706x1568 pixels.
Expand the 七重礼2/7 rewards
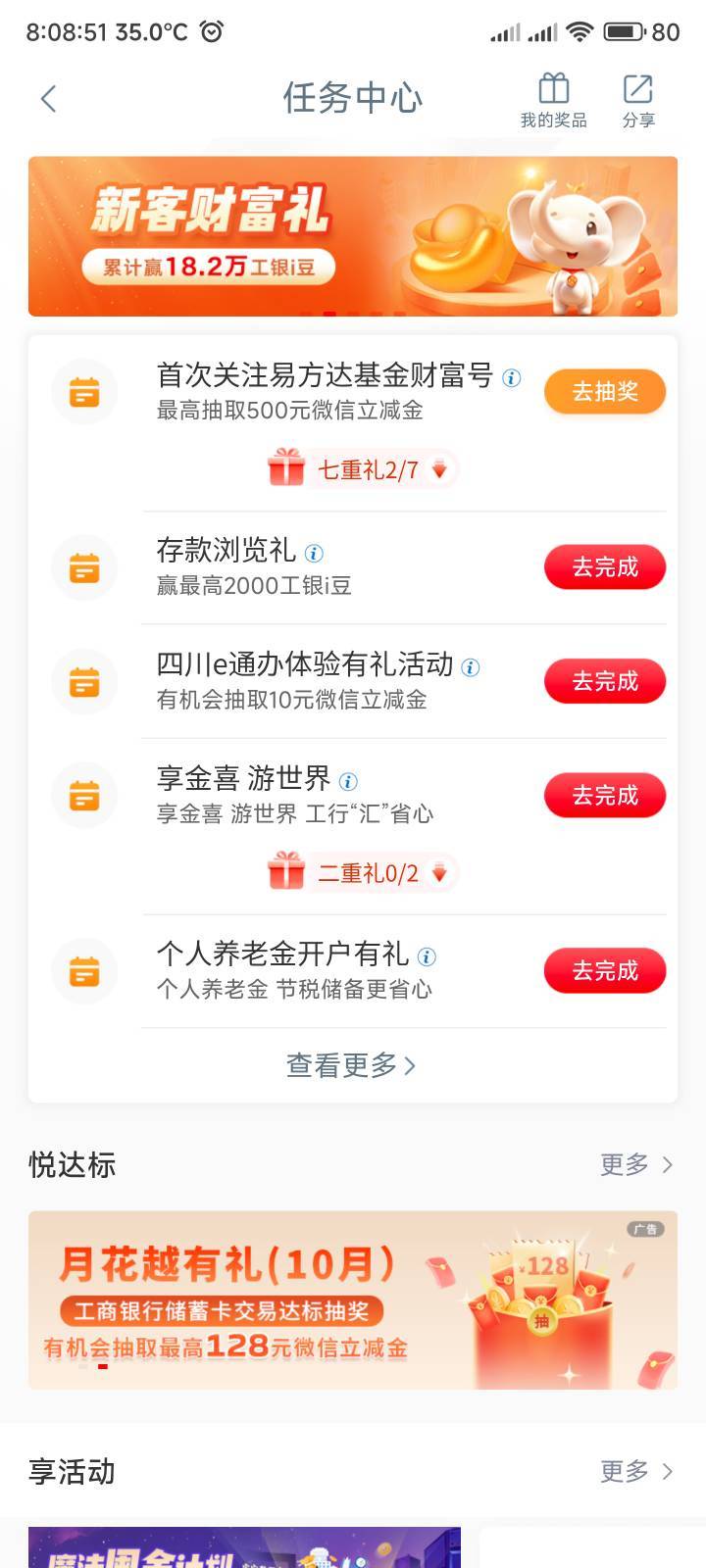pos(359,470)
